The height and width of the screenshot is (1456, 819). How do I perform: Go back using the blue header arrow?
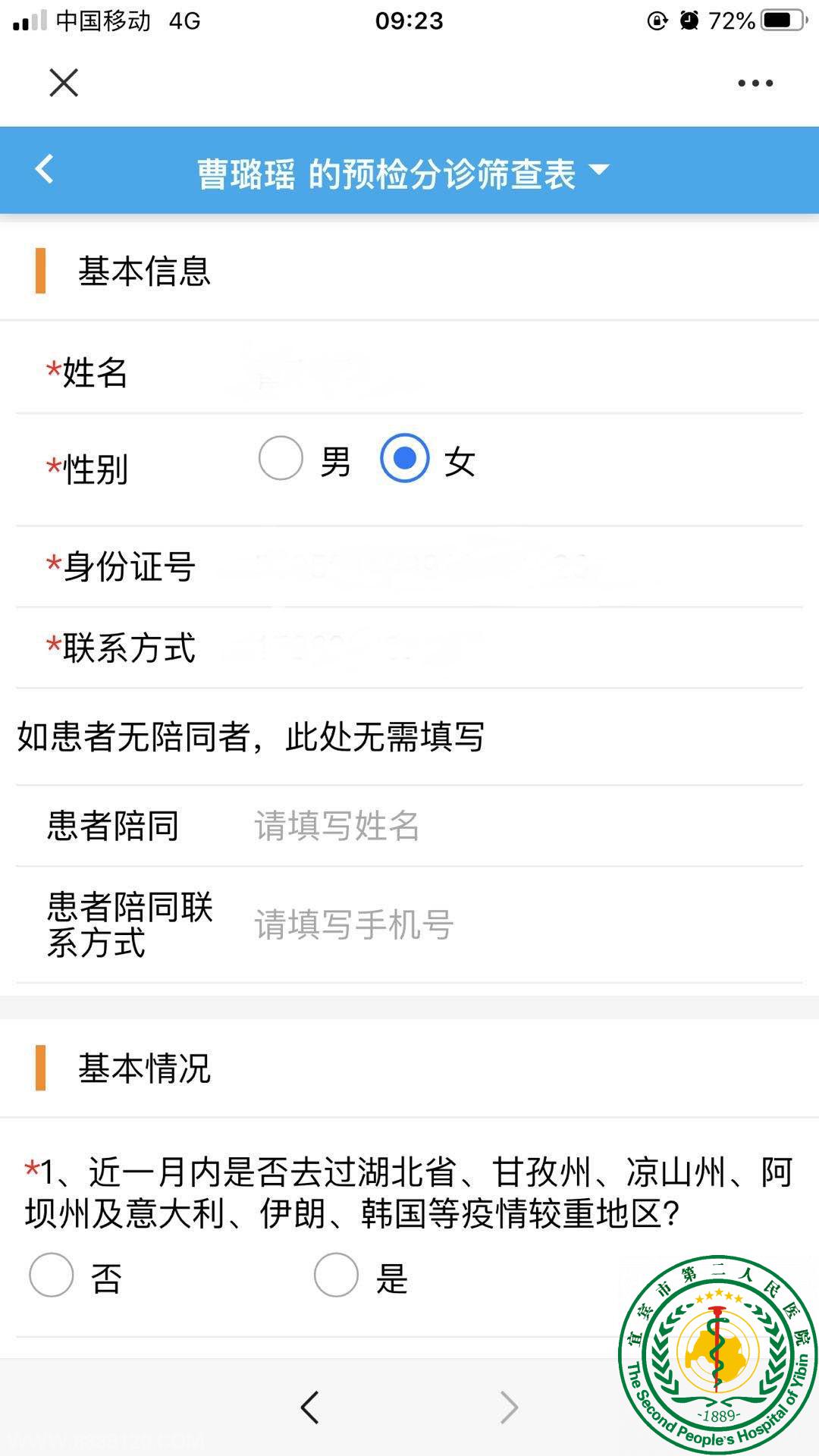tap(45, 169)
